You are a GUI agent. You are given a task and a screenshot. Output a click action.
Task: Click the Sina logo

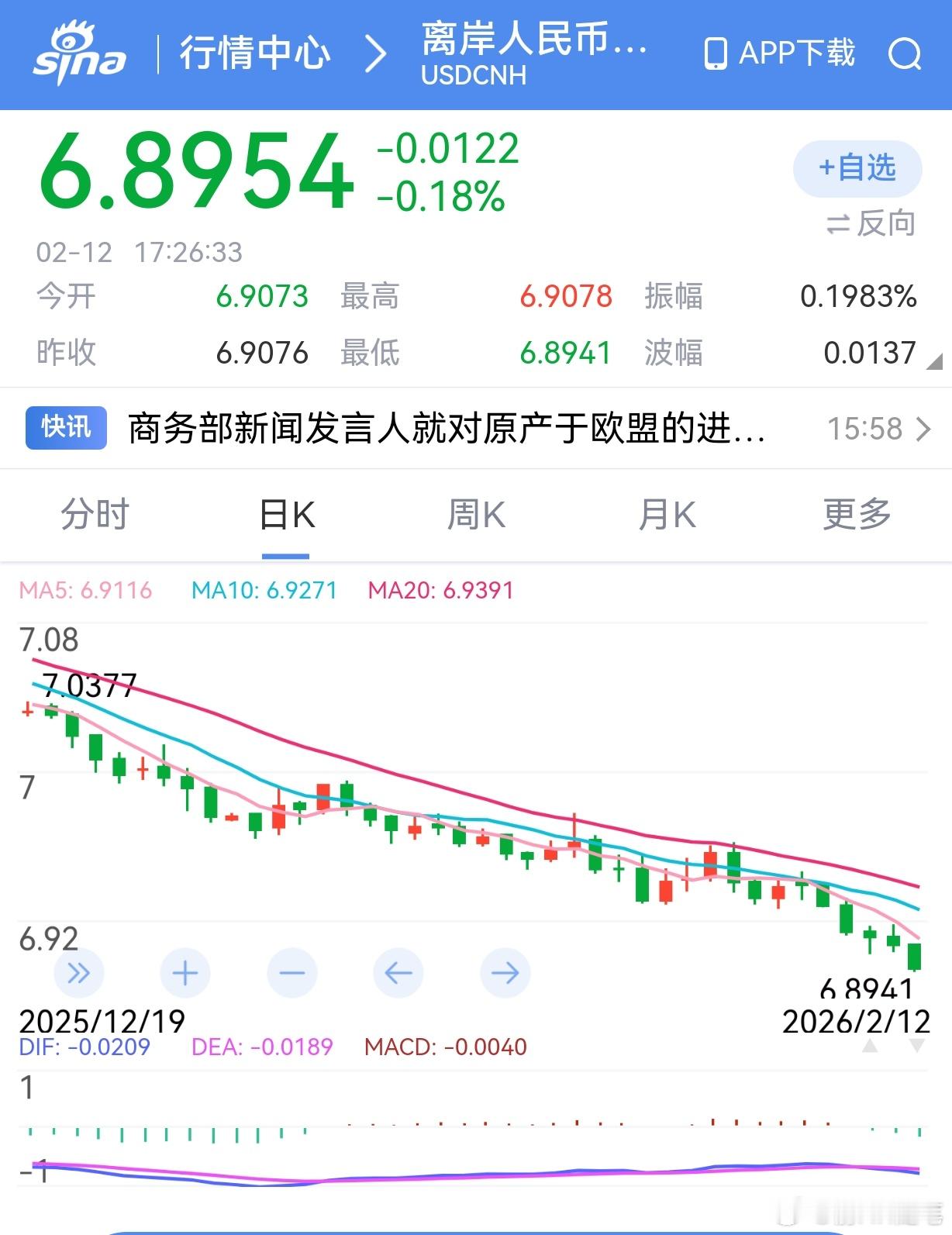[x=80, y=53]
